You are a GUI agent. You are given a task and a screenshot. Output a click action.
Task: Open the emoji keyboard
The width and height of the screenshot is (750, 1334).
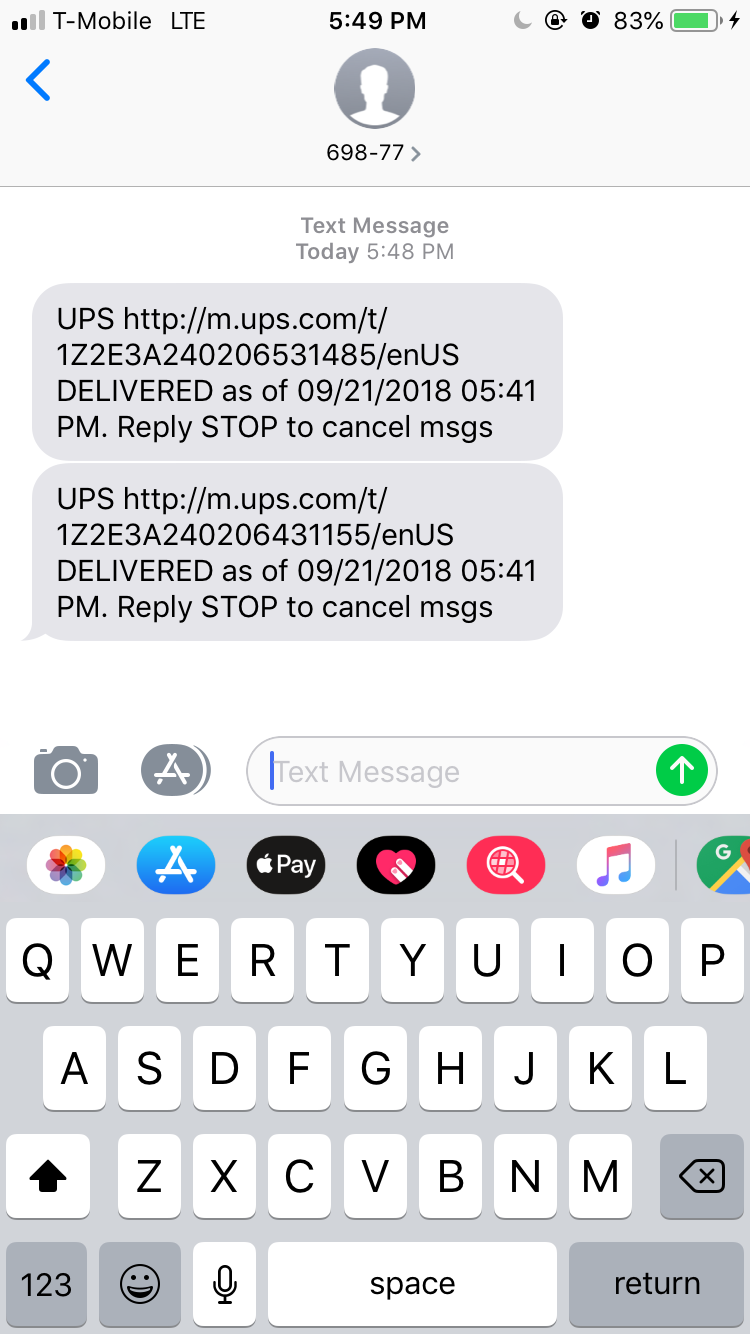[x=140, y=1284]
